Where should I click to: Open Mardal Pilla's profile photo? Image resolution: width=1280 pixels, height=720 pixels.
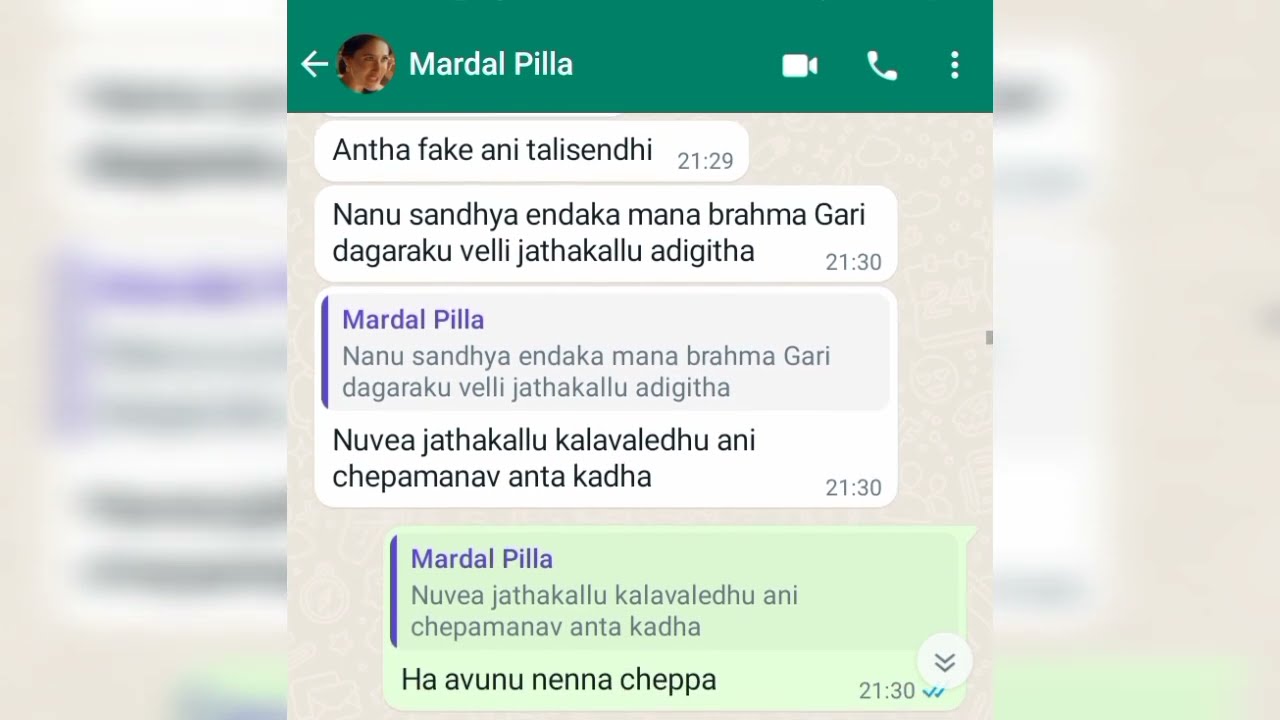365,64
